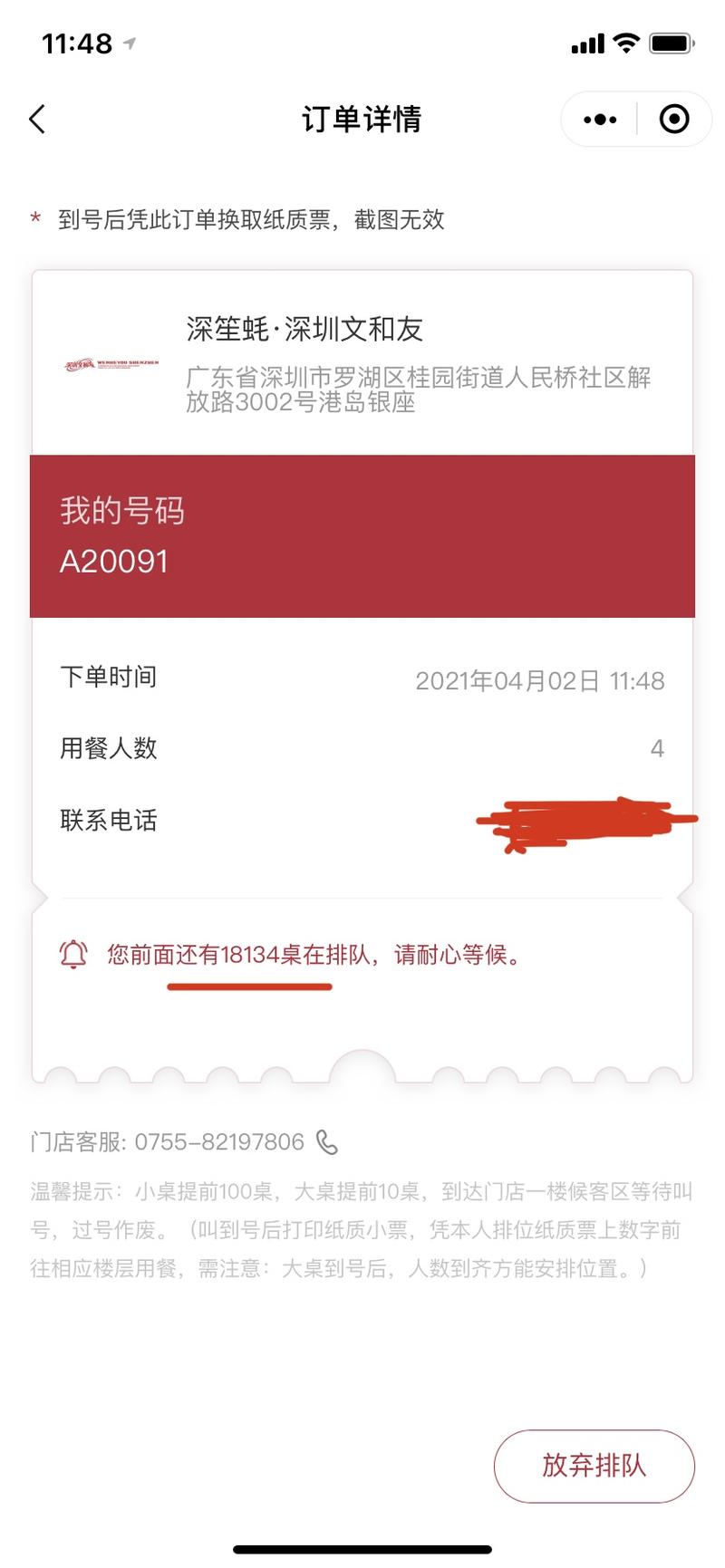
Task: Open the 订单详情 title bar
Action: (x=361, y=119)
